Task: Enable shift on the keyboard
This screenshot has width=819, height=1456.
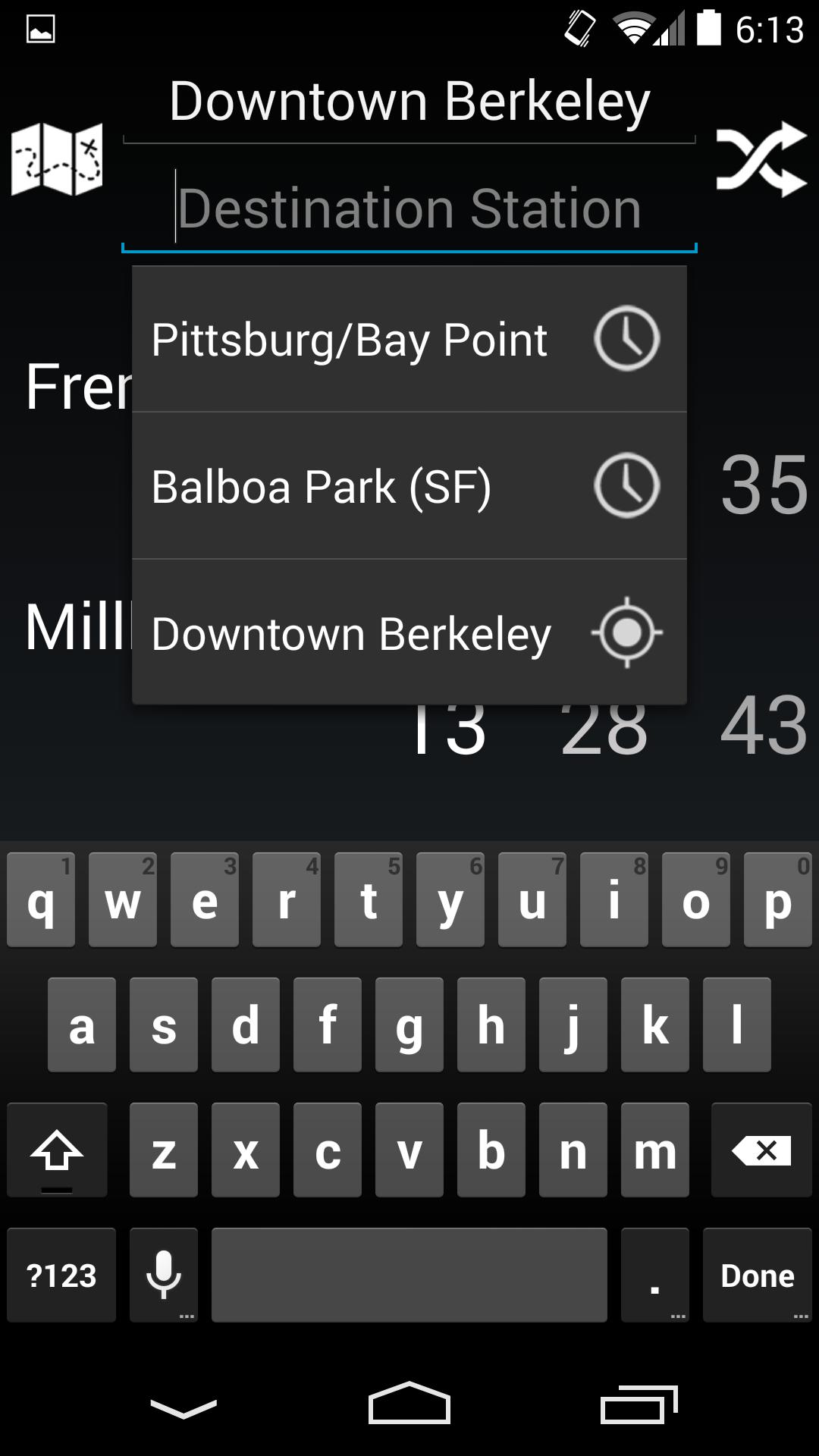Action: click(x=57, y=1150)
